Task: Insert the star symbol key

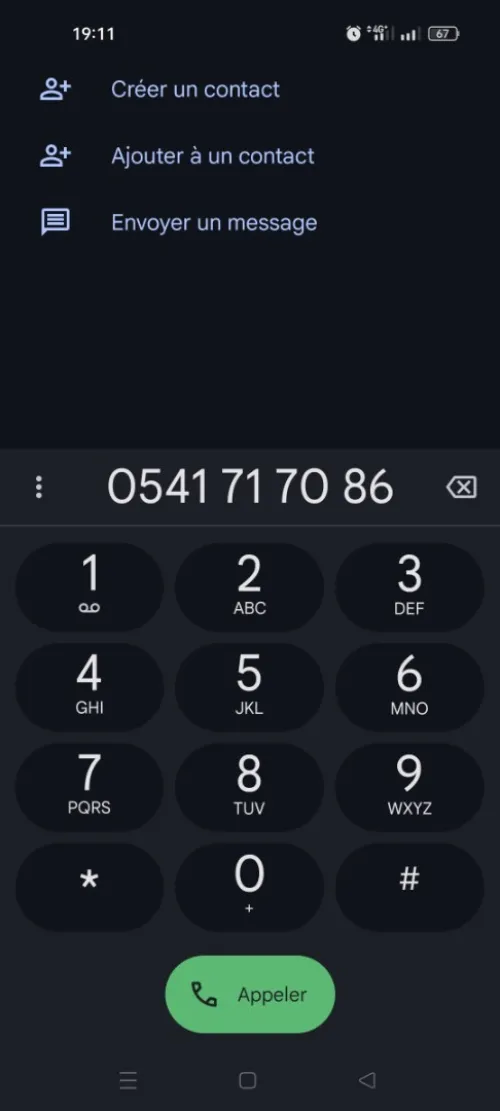Action: 89,887
